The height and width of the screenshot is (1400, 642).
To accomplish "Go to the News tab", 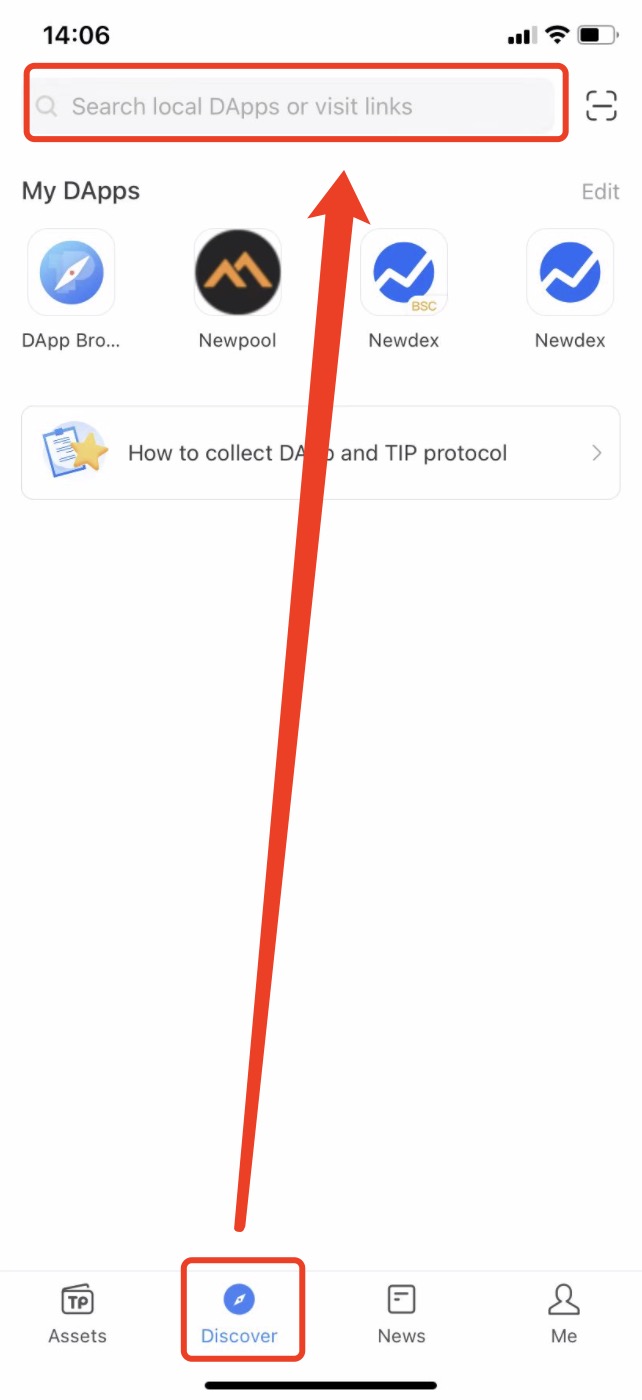I will tap(401, 1314).
